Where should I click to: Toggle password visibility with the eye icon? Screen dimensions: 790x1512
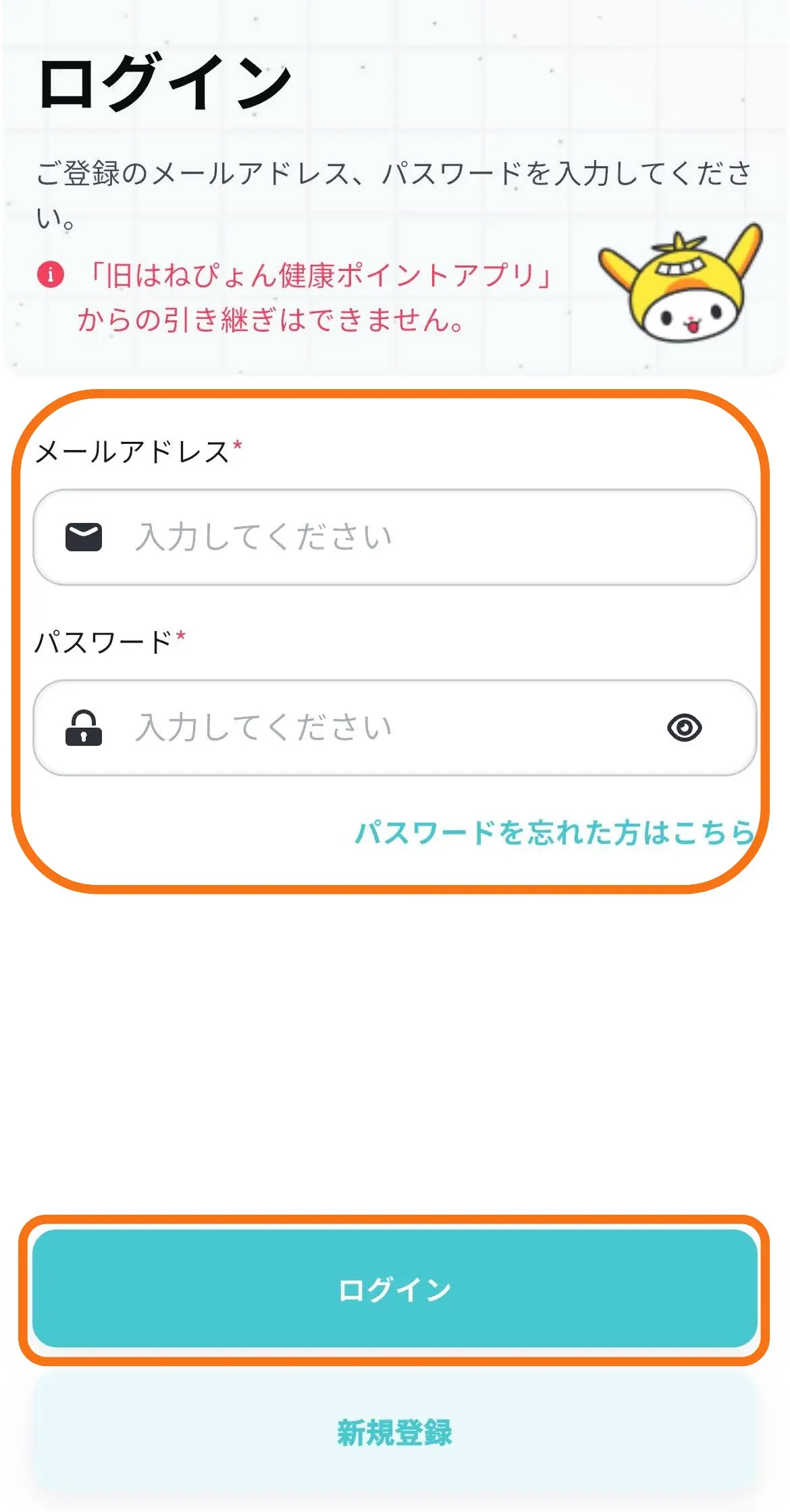[x=684, y=728]
